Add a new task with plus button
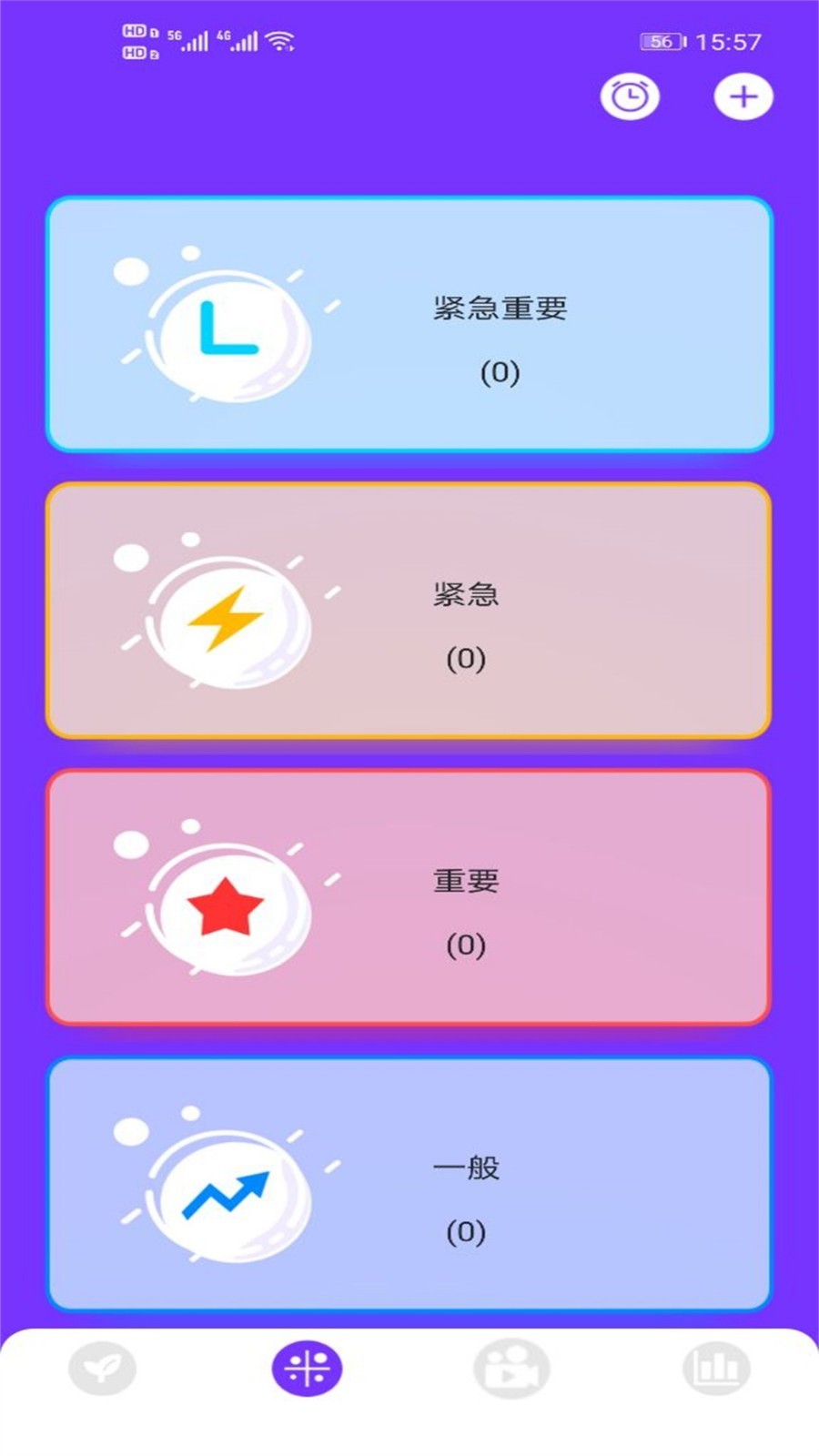 point(743,96)
